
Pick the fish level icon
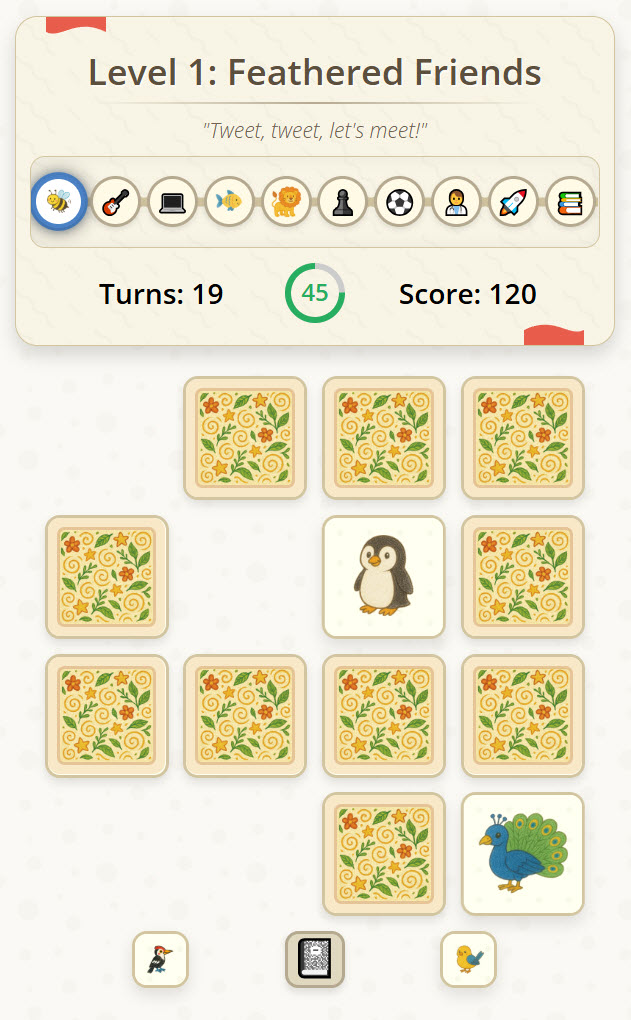click(x=229, y=202)
